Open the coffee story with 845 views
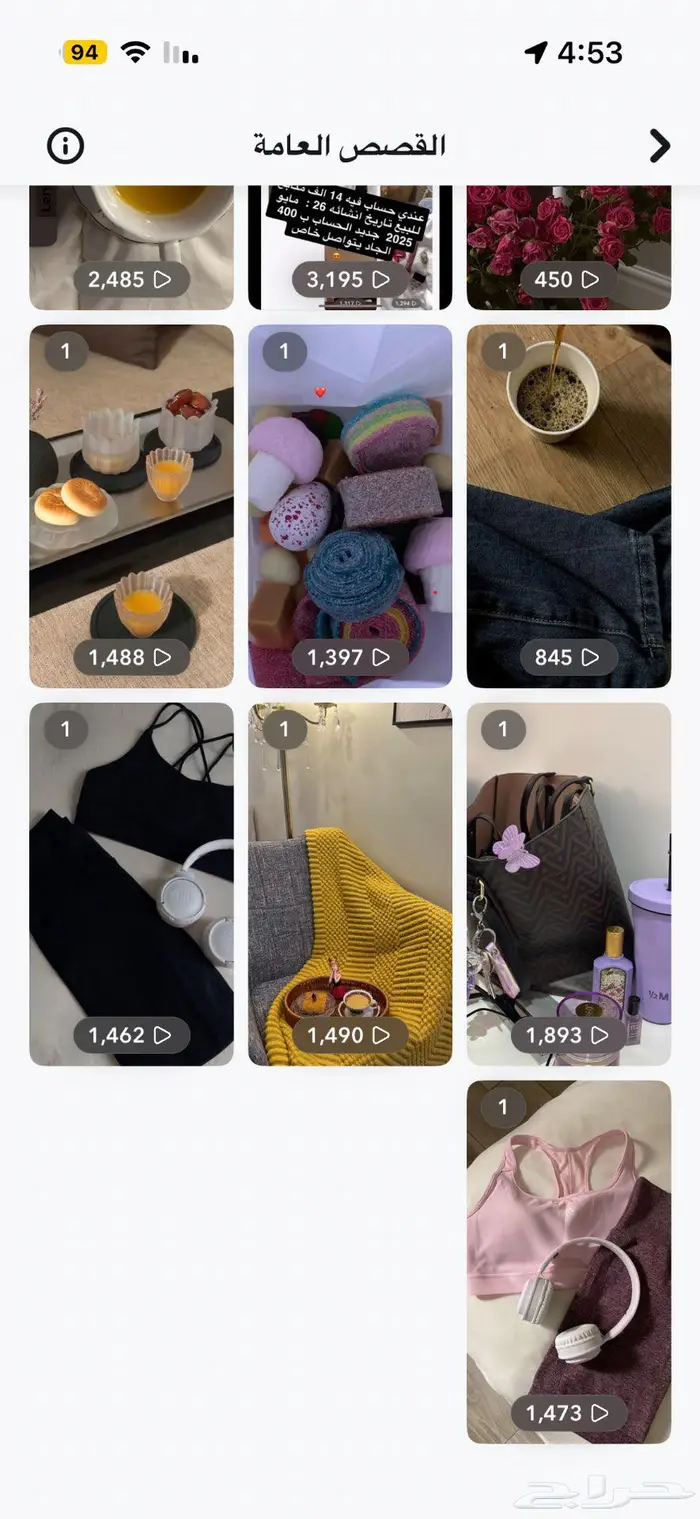Image resolution: width=700 pixels, height=1519 pixels. click(x=568, y=505)
